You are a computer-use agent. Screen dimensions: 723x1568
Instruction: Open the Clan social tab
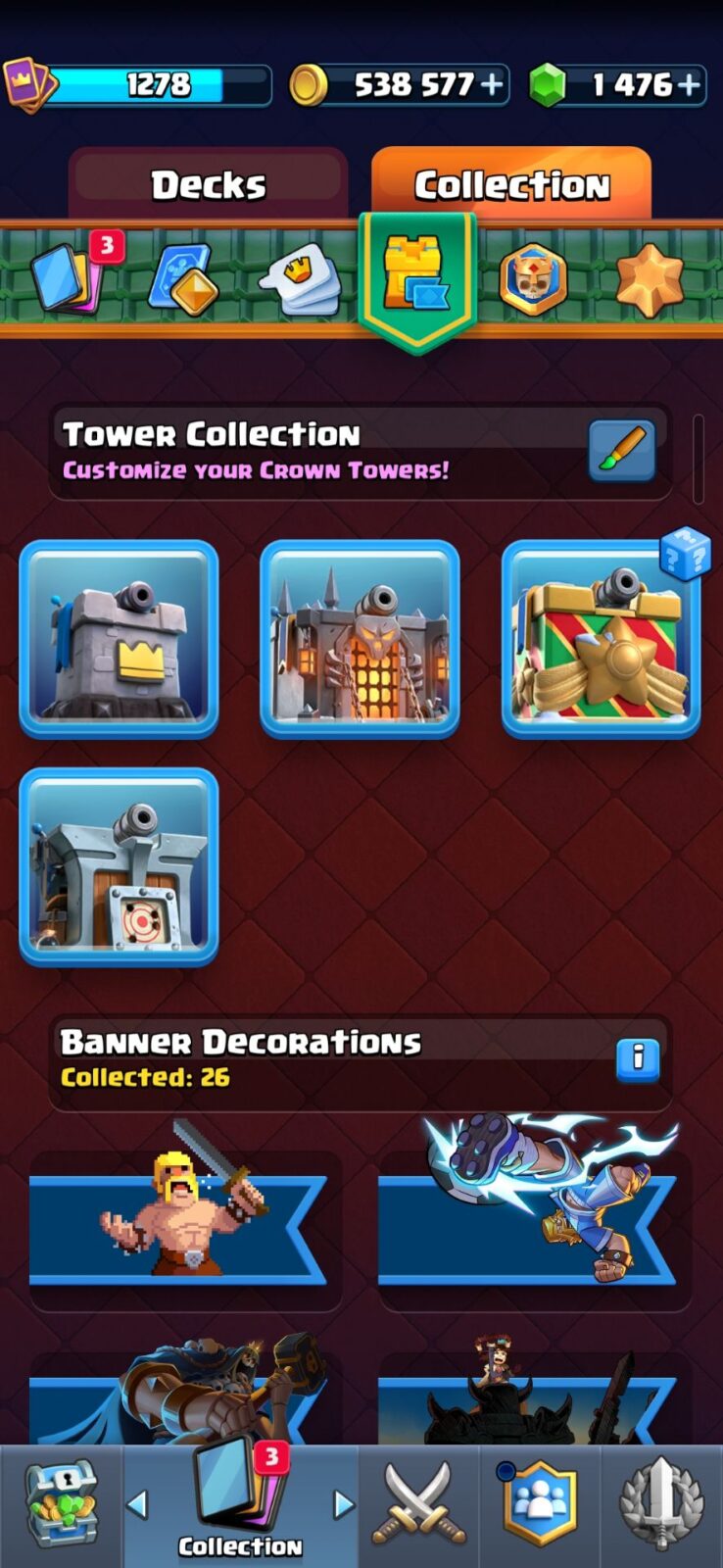click(539, 1504)
